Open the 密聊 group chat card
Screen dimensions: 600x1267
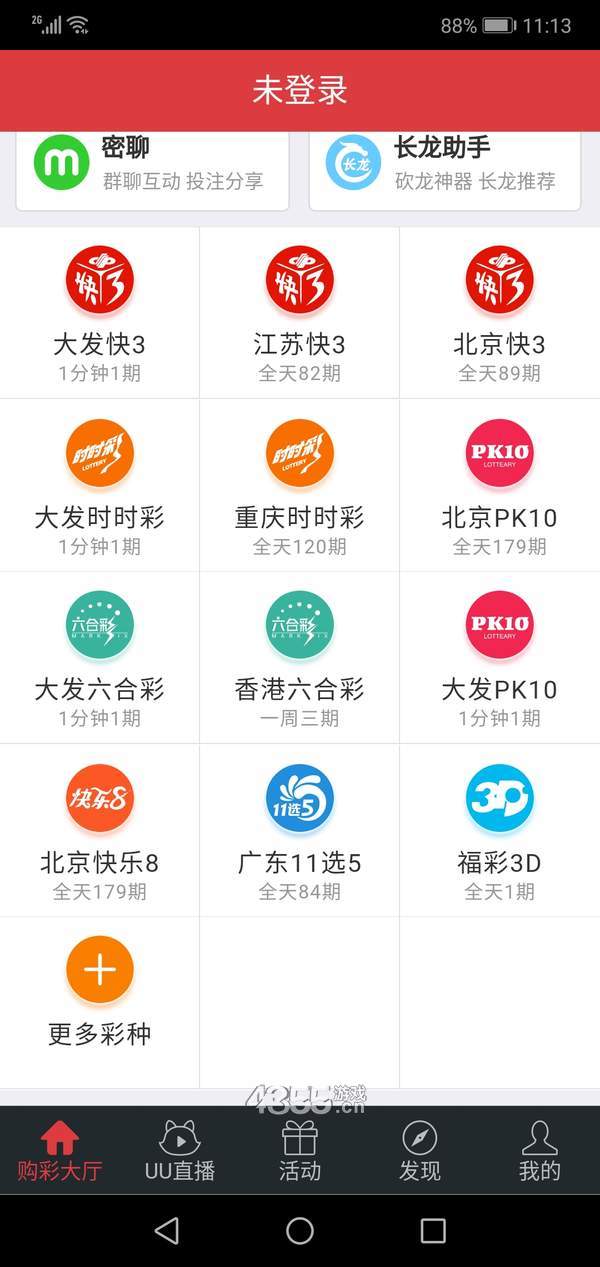[x=152, y=166]
